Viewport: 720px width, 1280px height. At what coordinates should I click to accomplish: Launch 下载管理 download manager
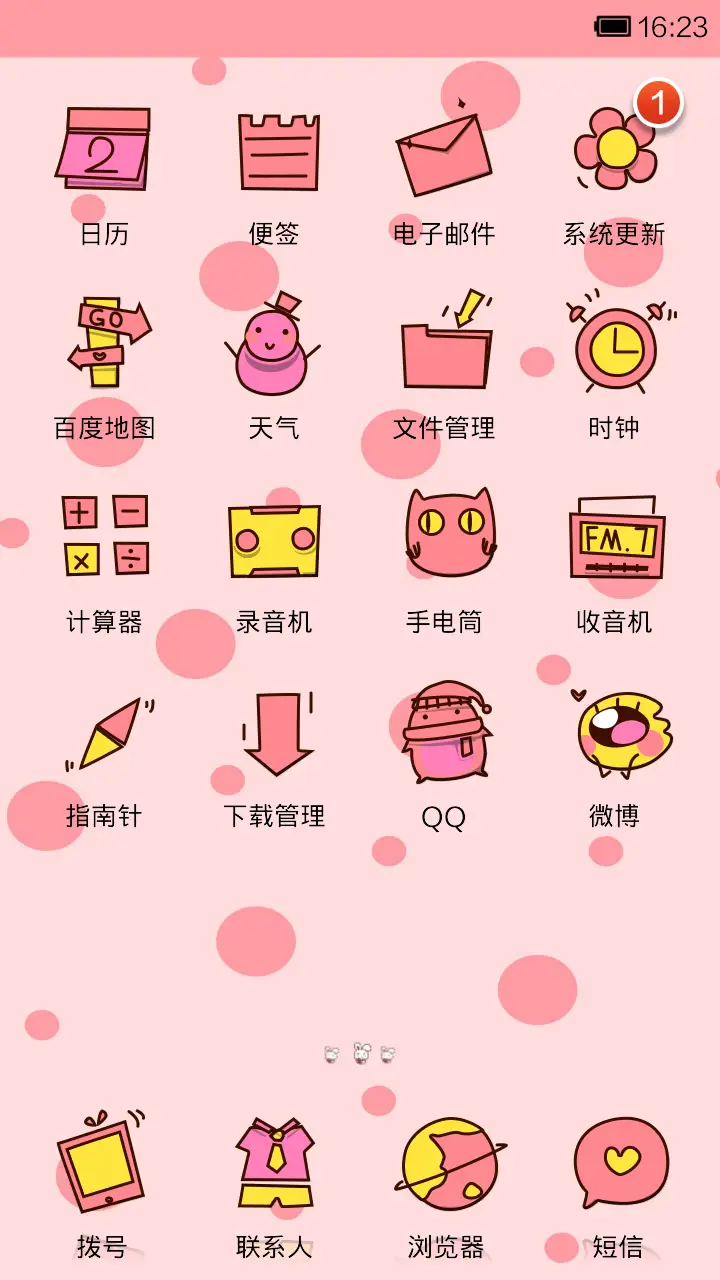pyautogui.click(x=275, y=740)
